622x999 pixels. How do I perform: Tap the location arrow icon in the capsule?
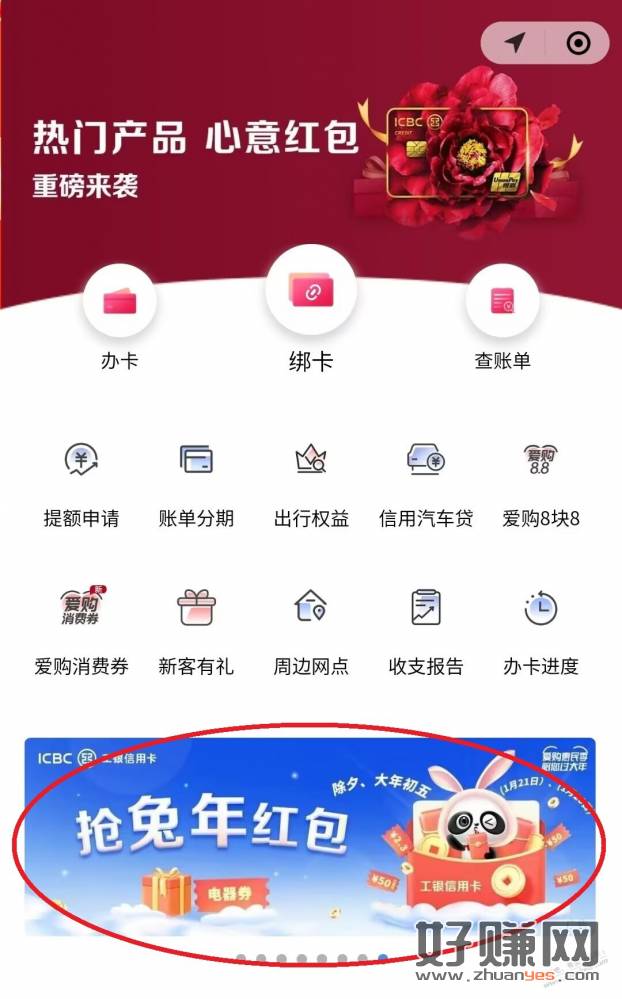click(x=514, y=42)
